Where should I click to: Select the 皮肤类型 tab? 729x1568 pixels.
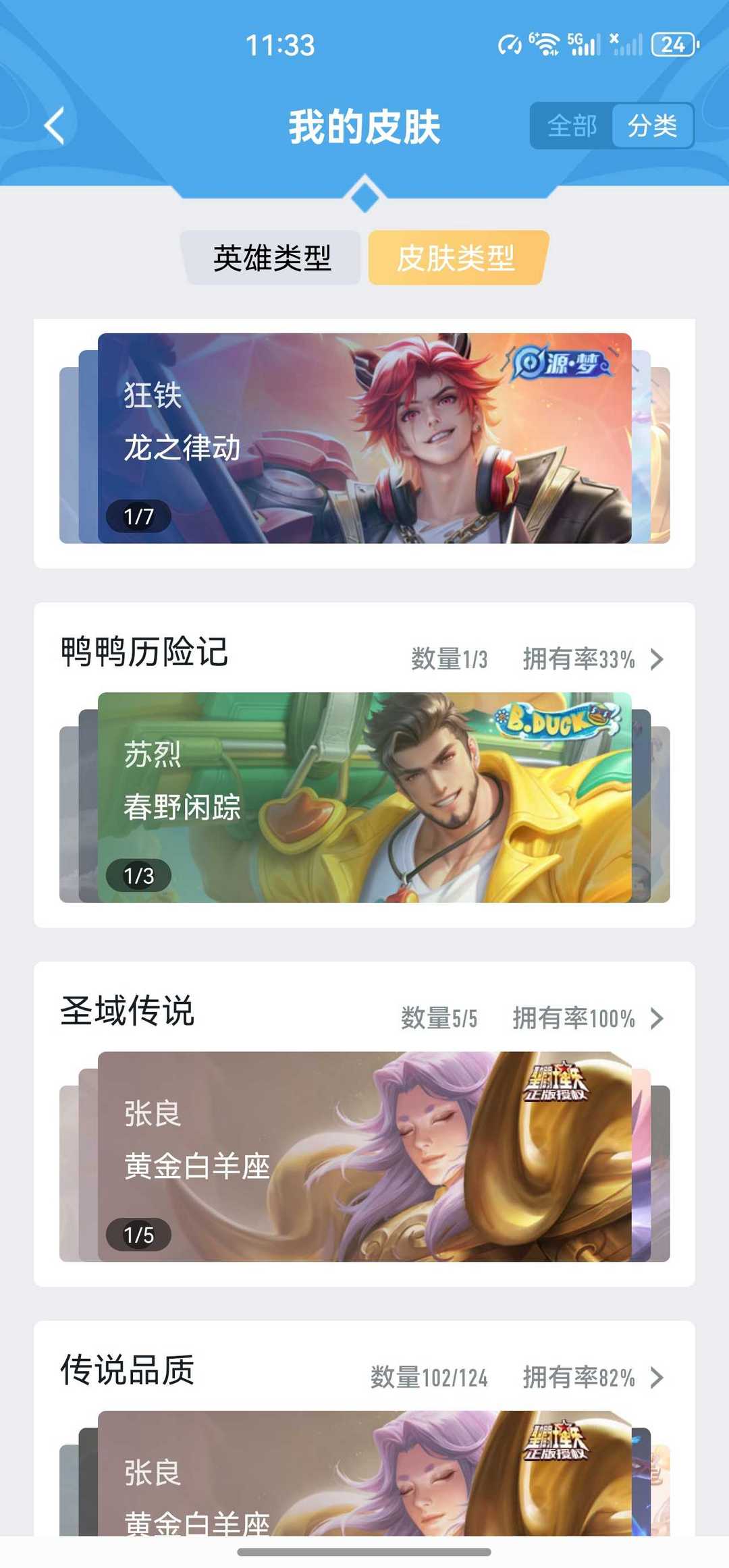point(456,258)
